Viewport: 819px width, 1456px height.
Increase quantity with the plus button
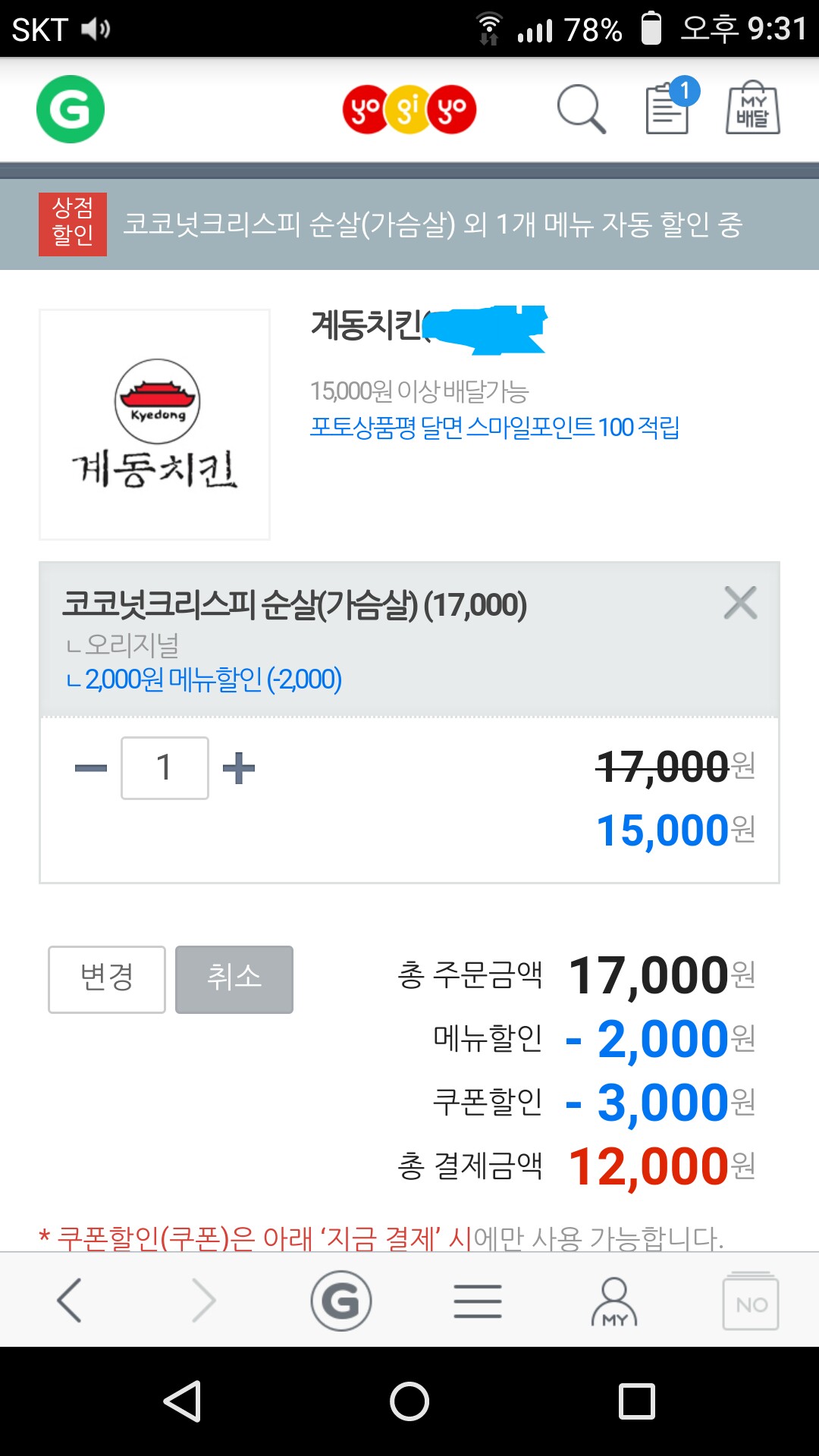[239, 768]
